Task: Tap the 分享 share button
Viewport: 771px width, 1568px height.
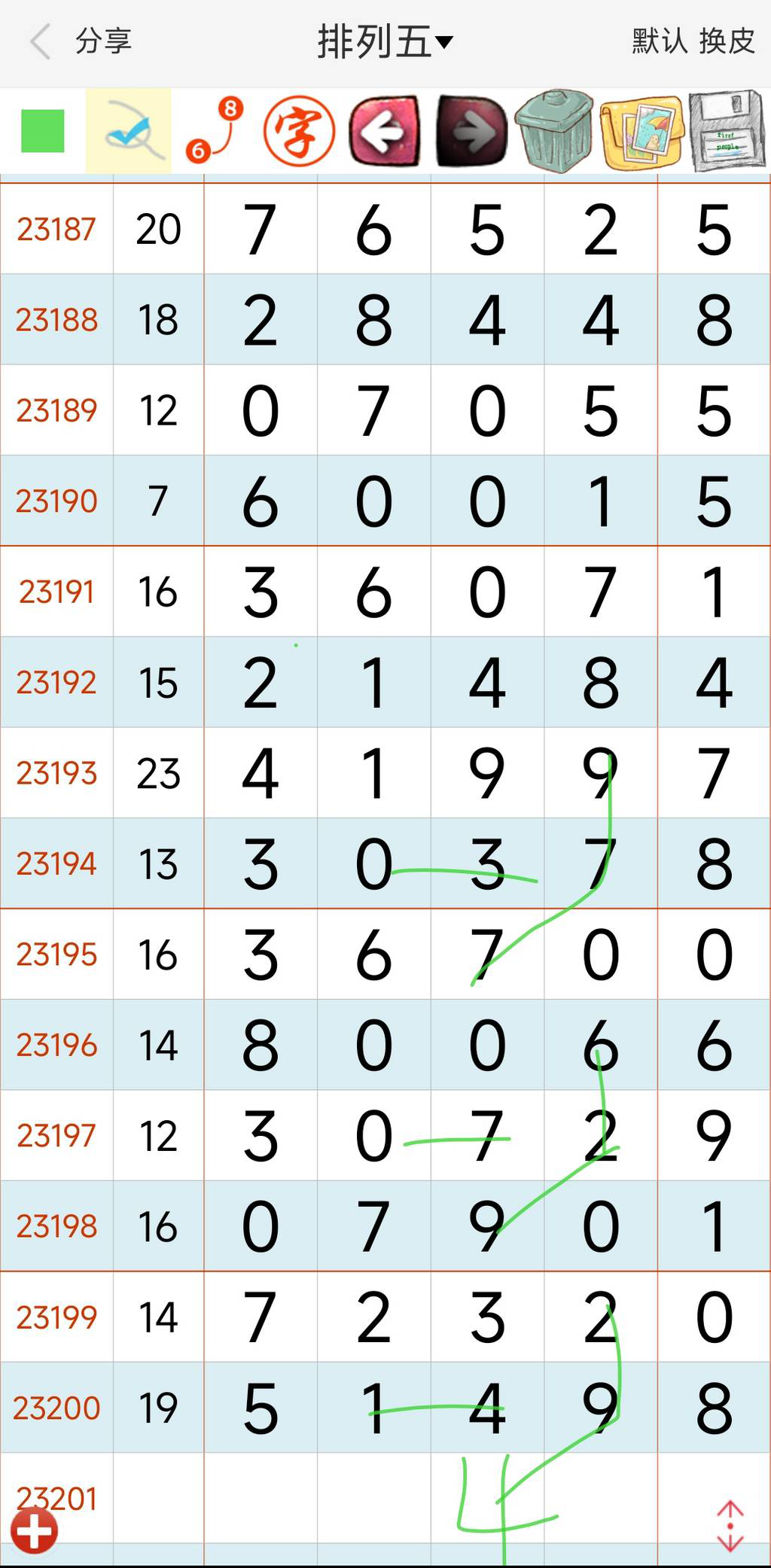Action: coord(104,41)
